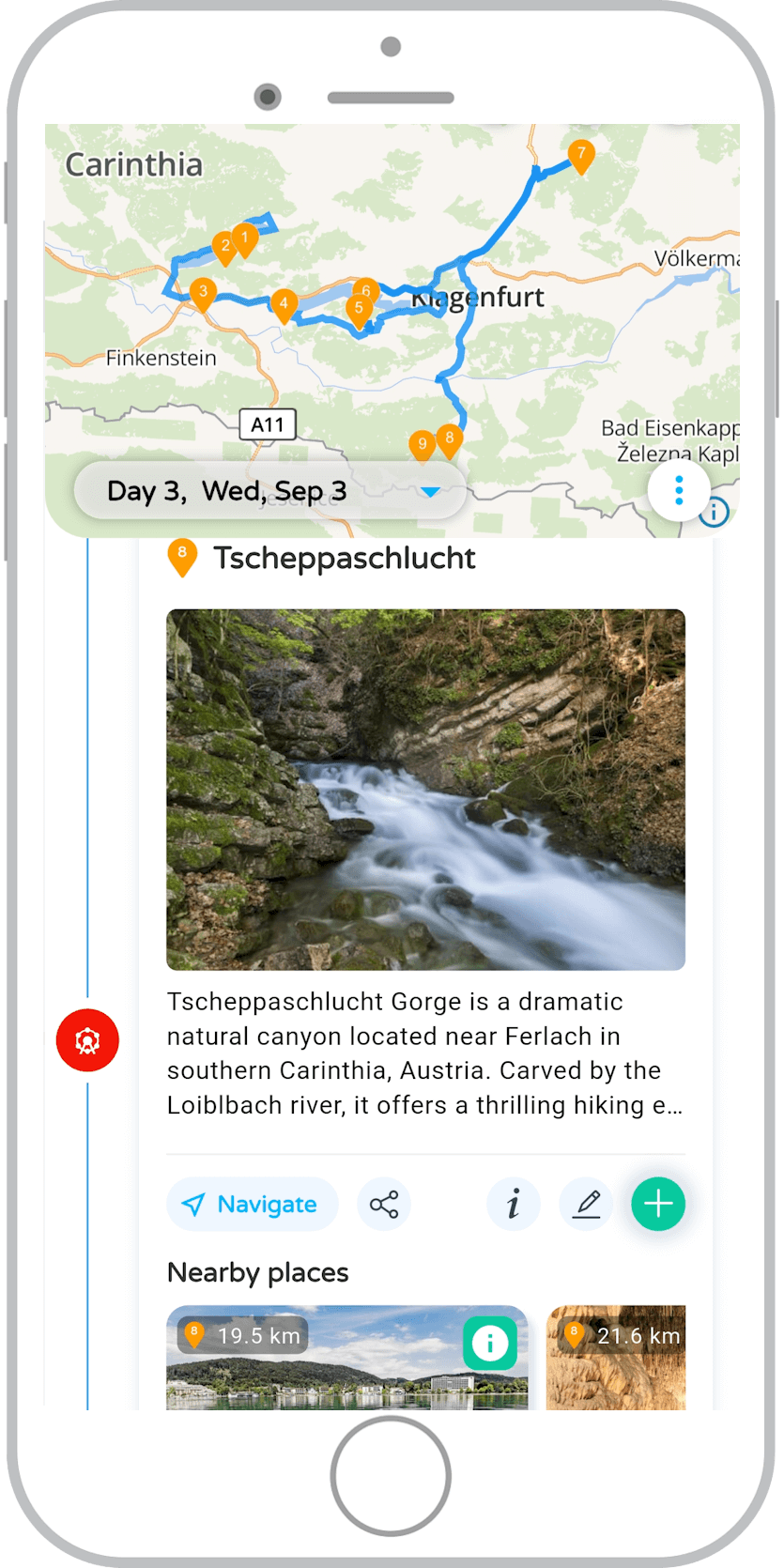Edit the Tscheppaschlucht entry
The width and height of the screenshot is (784, 1568).
586,1204
